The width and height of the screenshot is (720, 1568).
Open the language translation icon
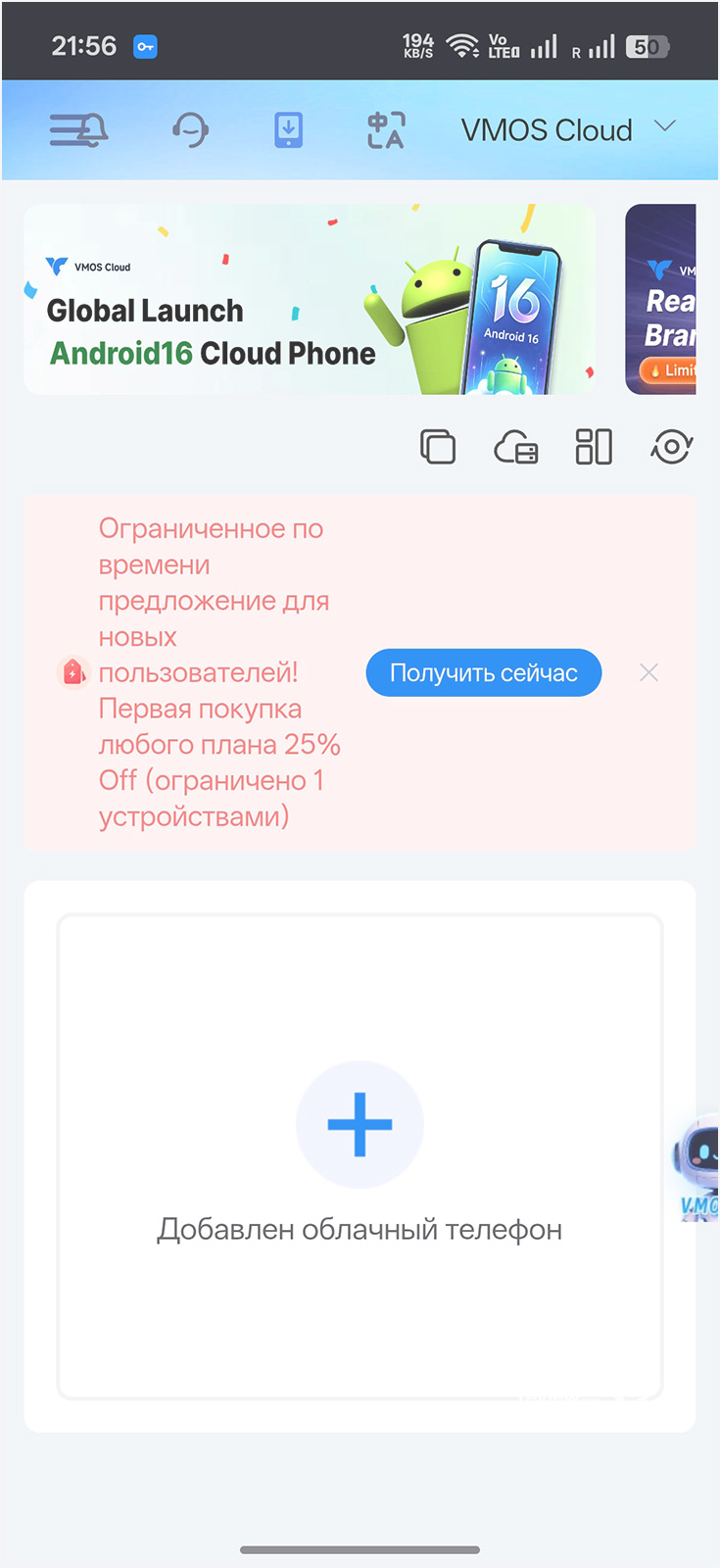click(x=386, y=129)
